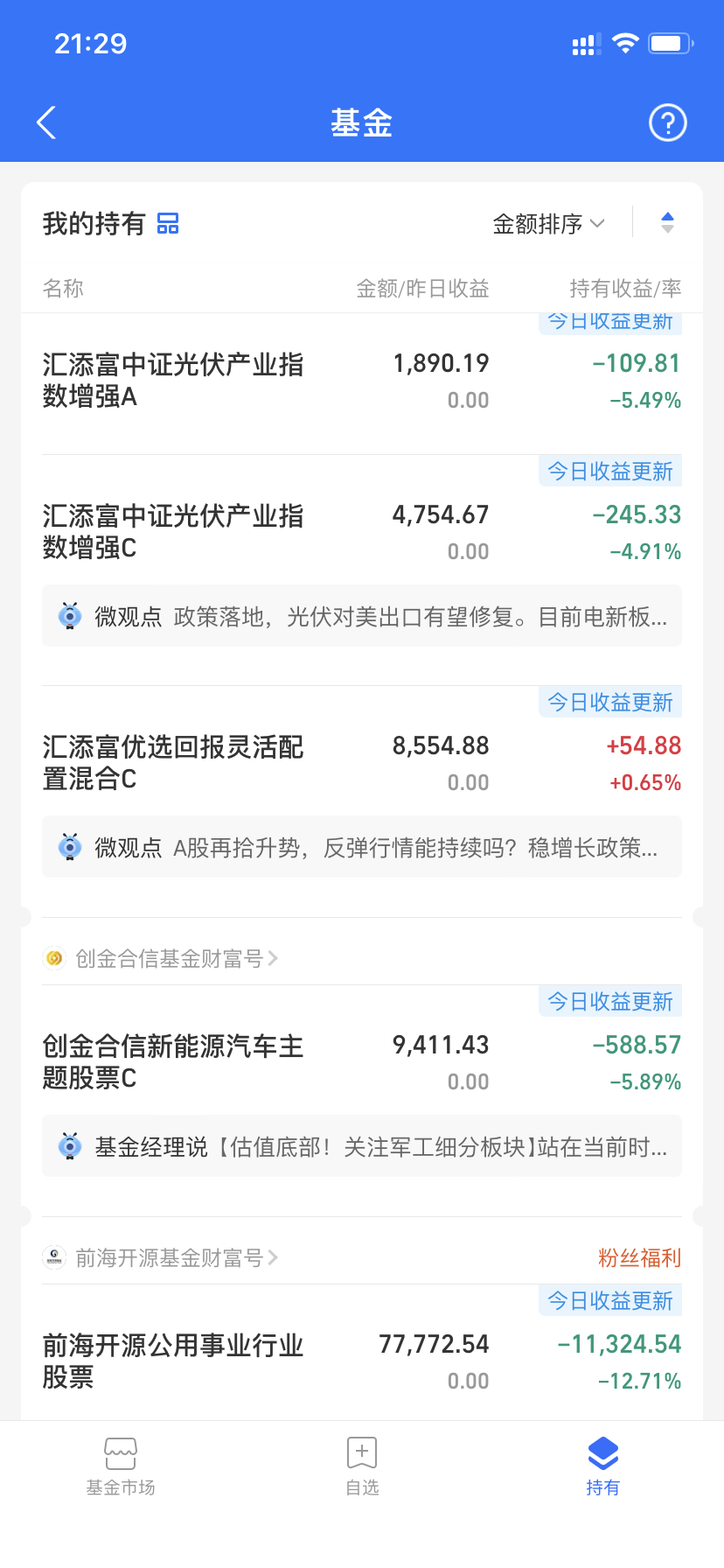Read 微观点 about A股再拾升势
This screenshot has width=724, height=1568.
pos(362,847)
